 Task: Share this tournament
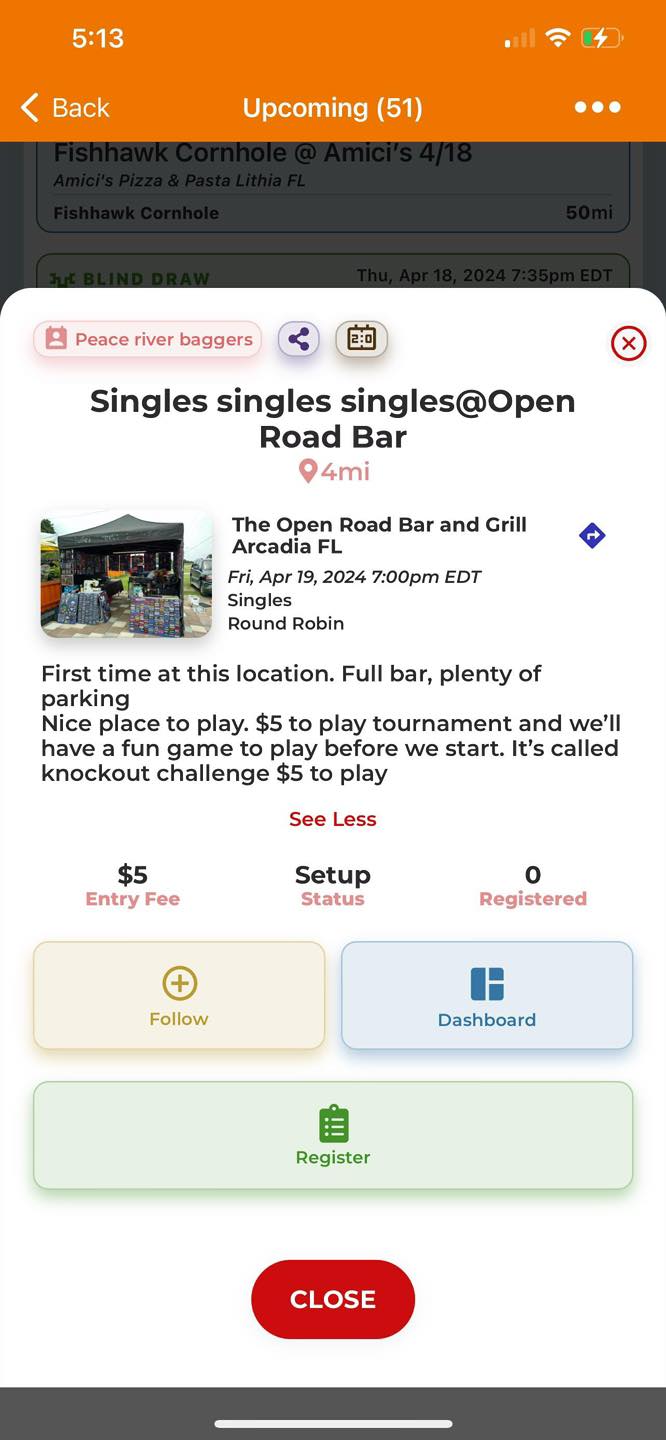pyautogui.click(x=298, y=340)
